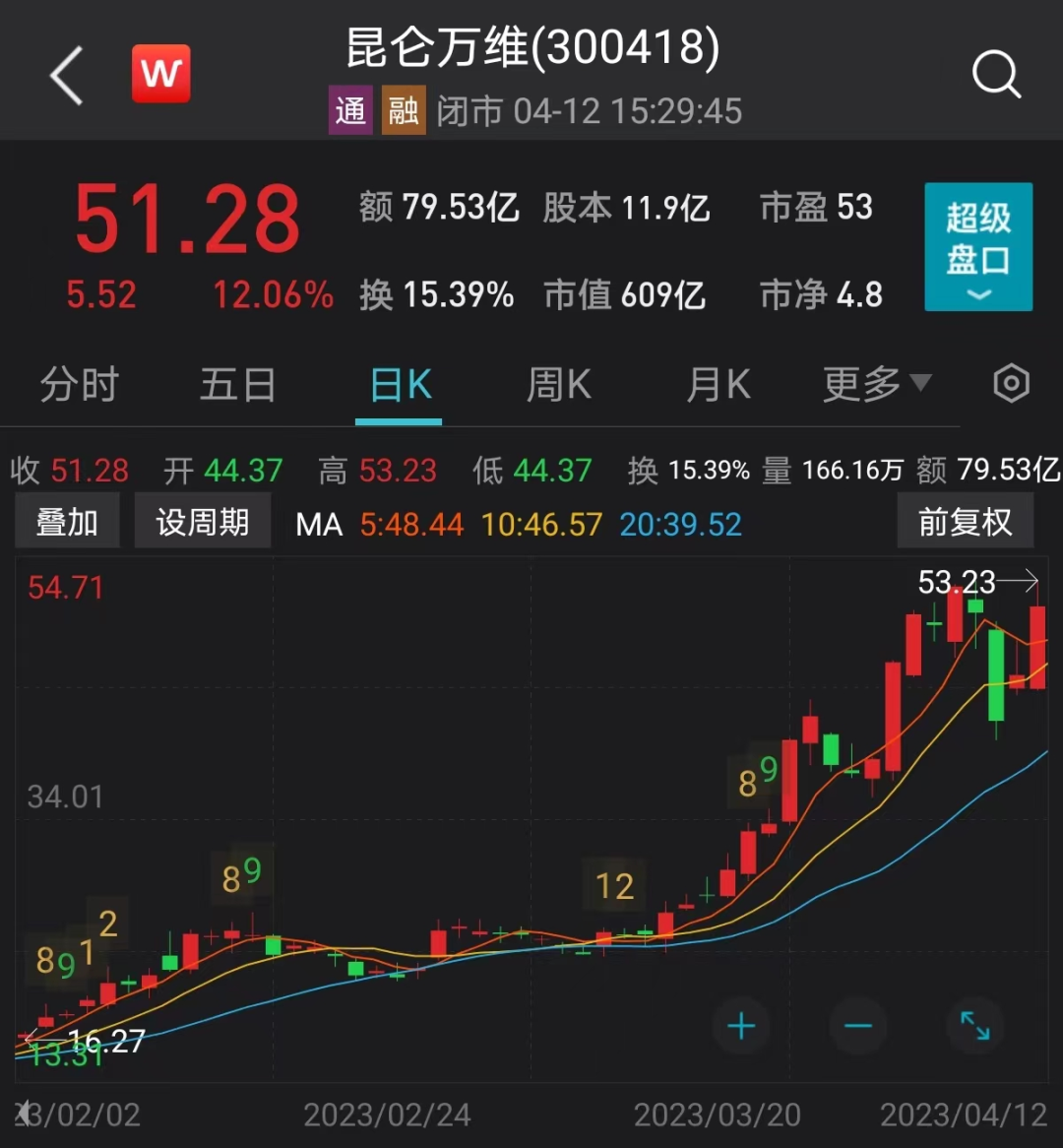Change the 前复权 adjustment setting
The width and height of the screenshot is (1063, 1148).
965,522
